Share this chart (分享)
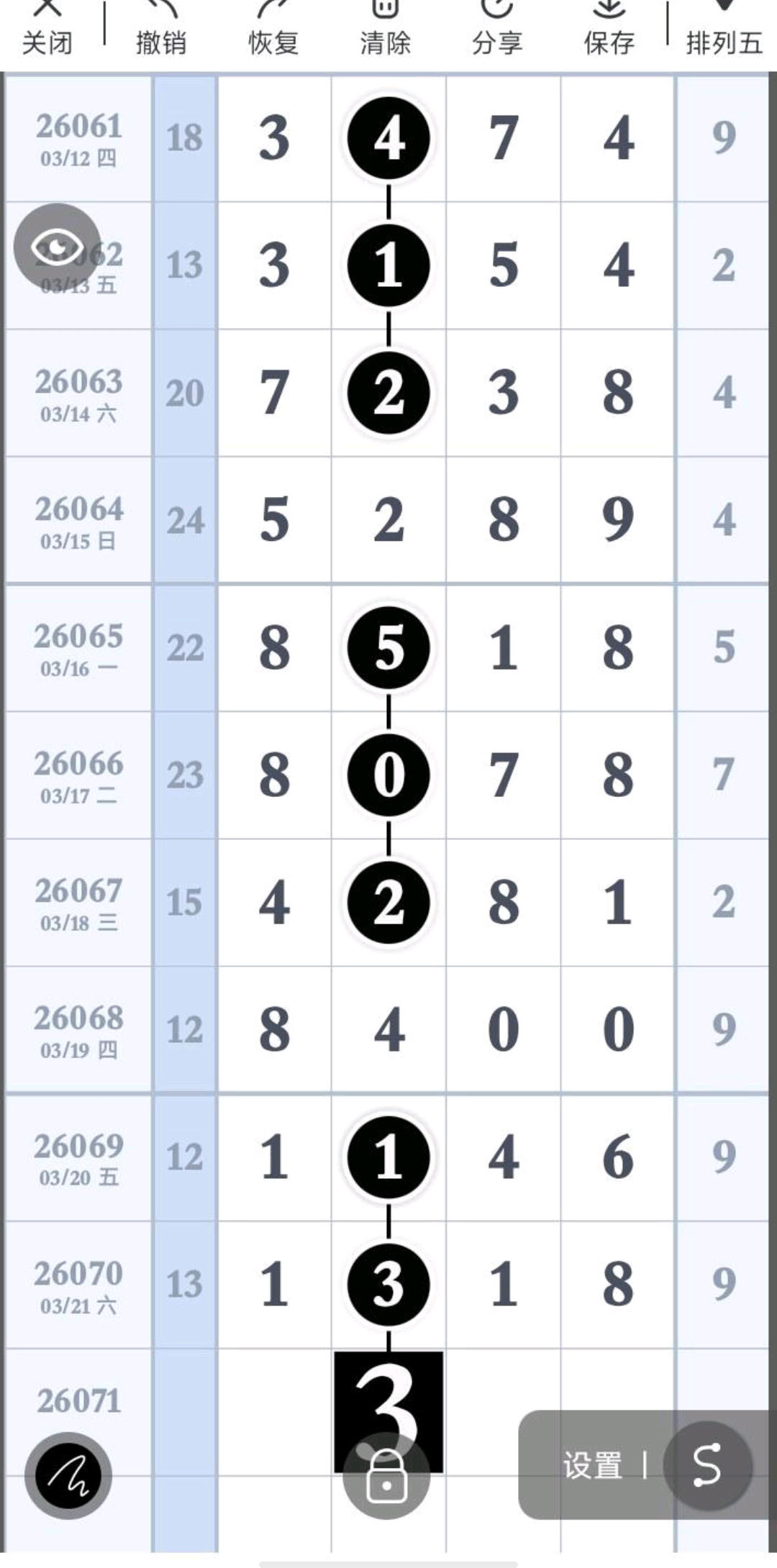777x1568 pixels. pyautogui.click(x=496, y=32)
